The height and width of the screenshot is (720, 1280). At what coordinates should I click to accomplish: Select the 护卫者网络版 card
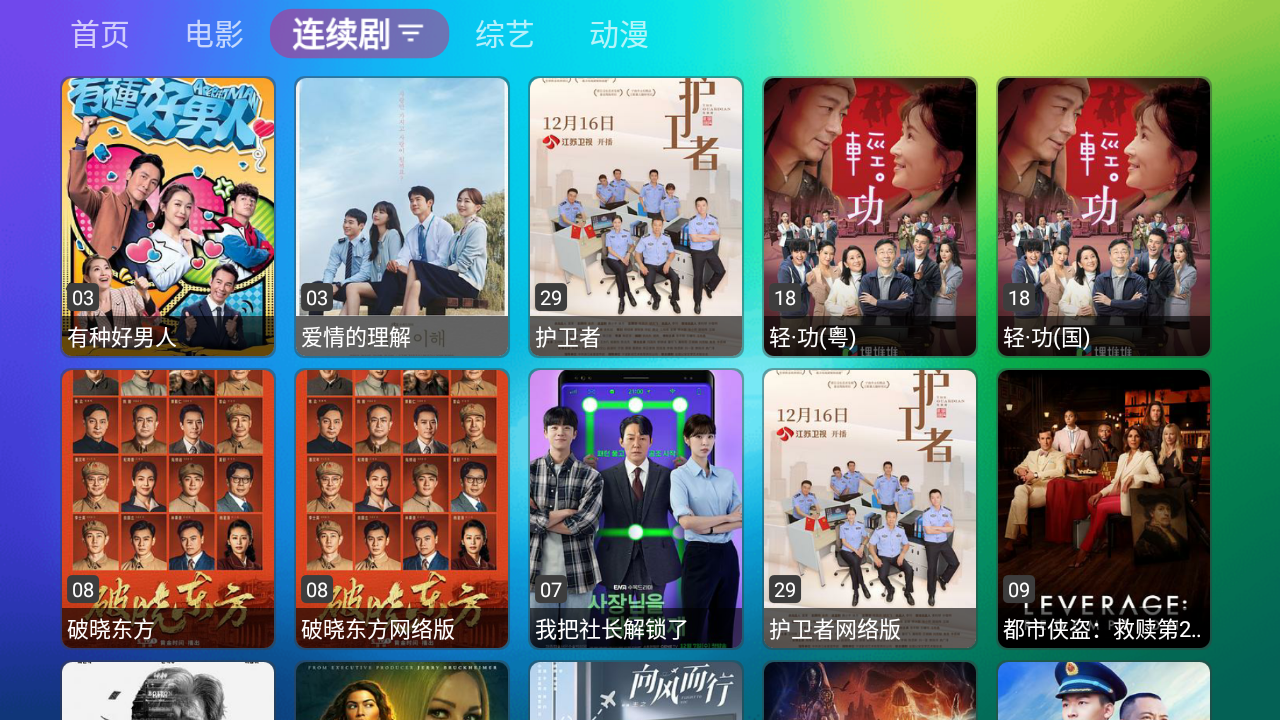point(870,508)
